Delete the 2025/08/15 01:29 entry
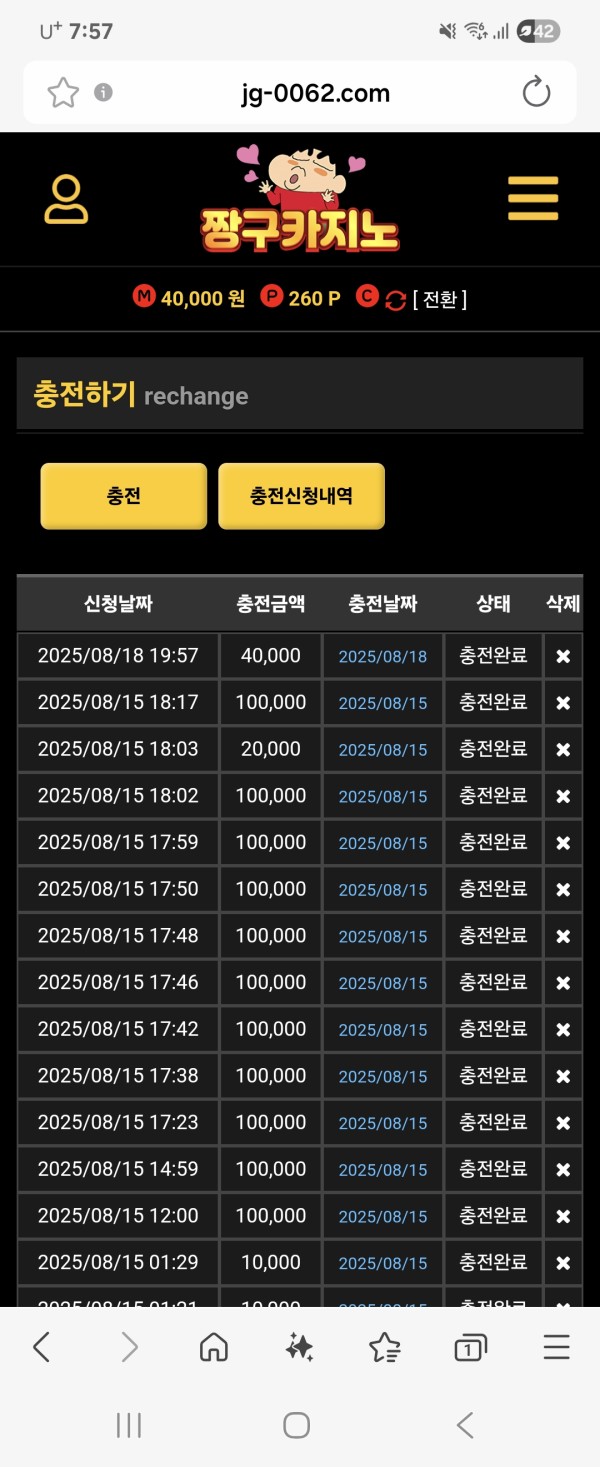 (x=563, y=1263)
